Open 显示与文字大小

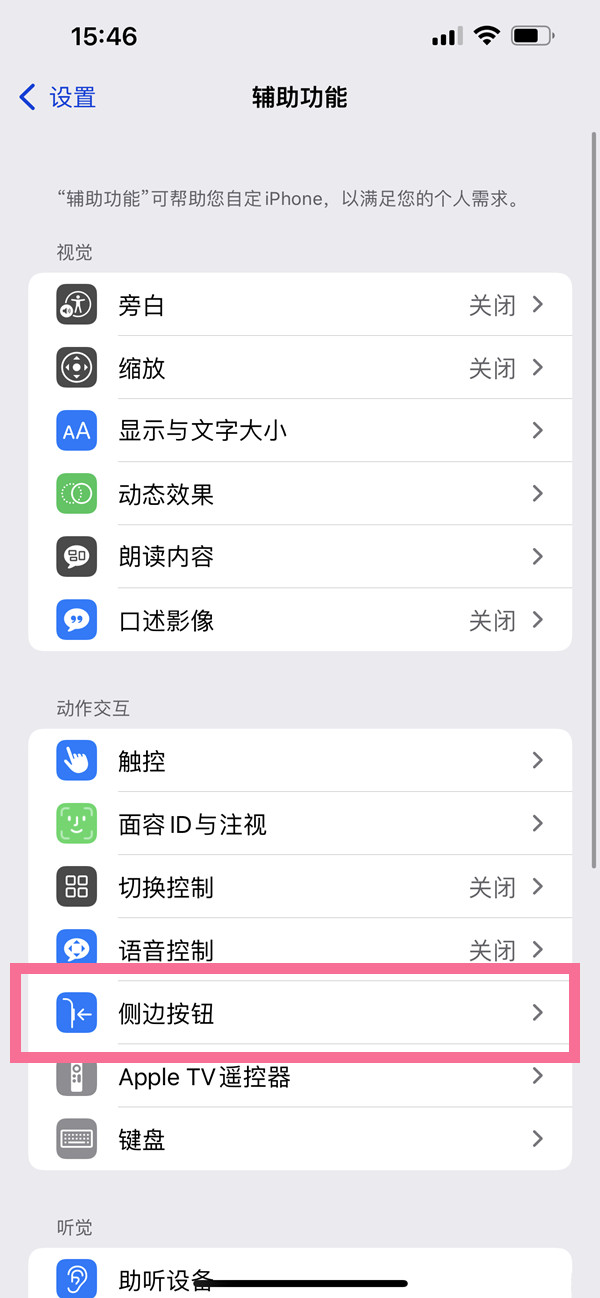tap(300, 431)
